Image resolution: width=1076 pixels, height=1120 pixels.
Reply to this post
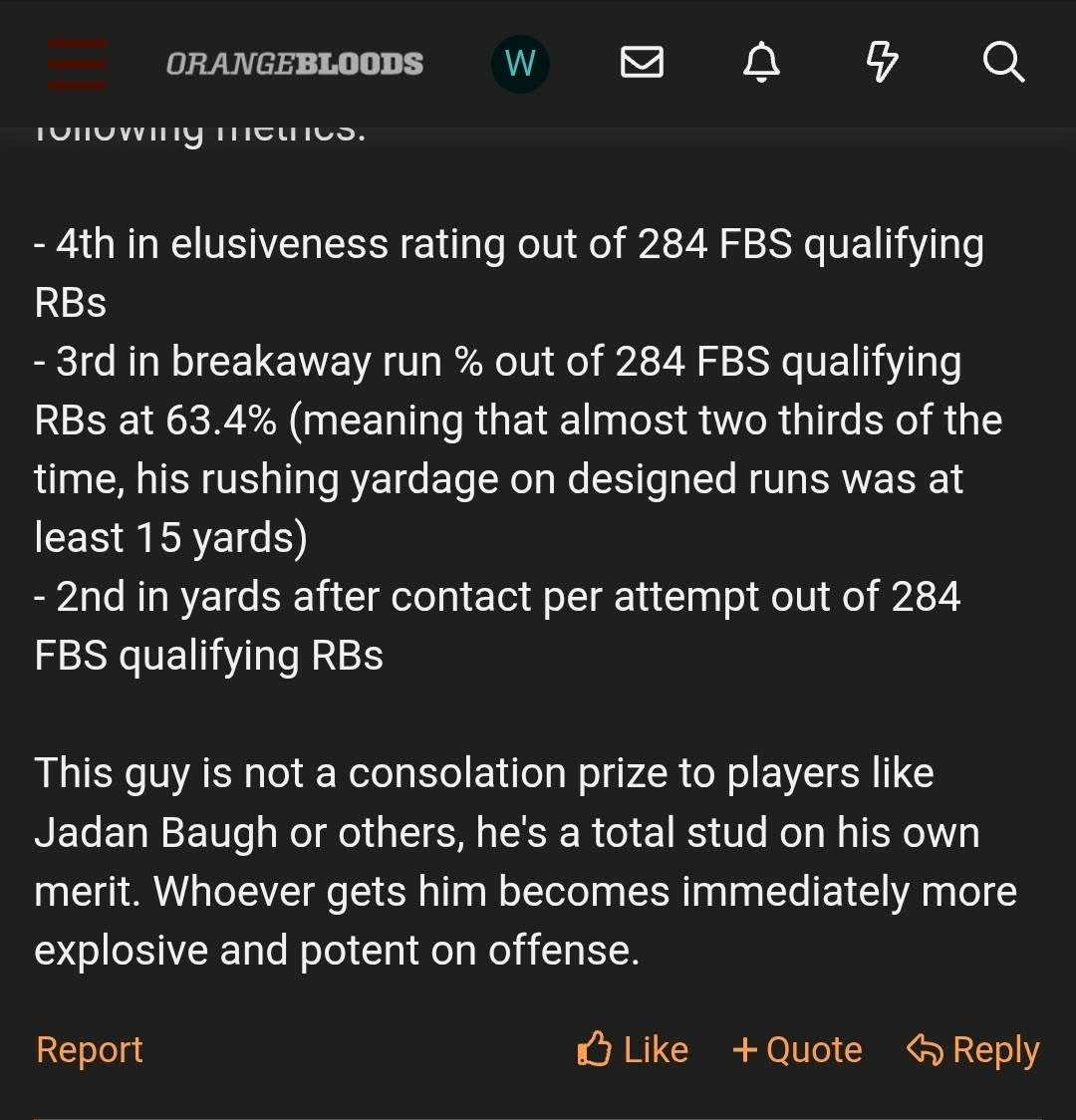click(972, 1049)
